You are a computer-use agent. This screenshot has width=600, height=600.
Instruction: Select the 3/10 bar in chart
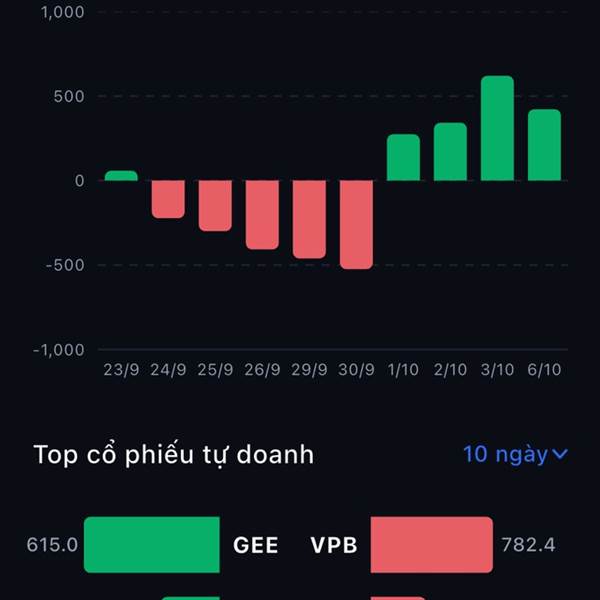click(497, 128)
